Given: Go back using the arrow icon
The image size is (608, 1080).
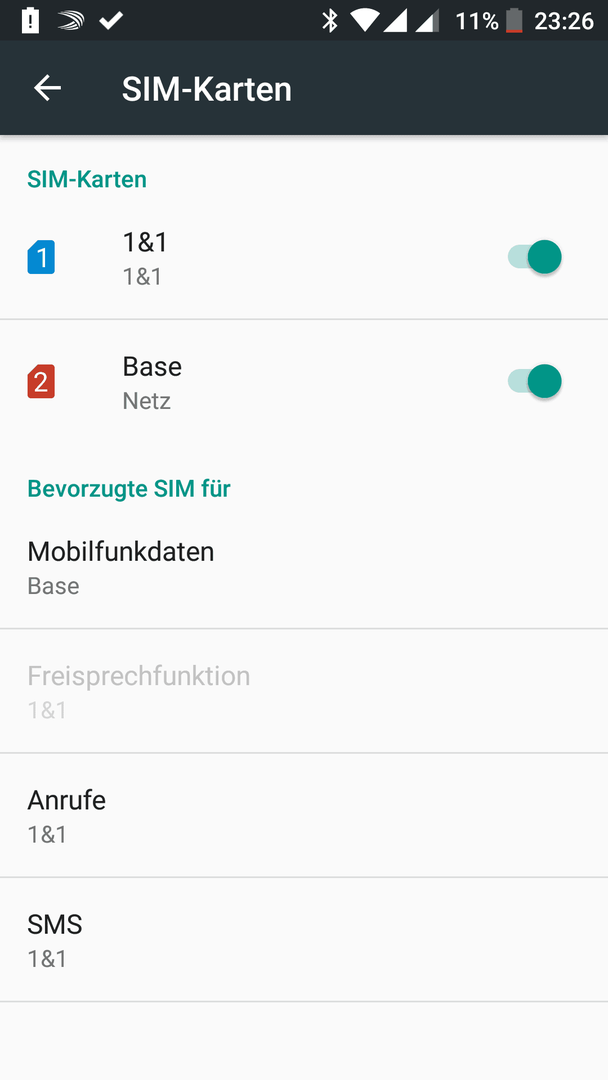Looking at the screenshot, I should (x=48, y=88).
